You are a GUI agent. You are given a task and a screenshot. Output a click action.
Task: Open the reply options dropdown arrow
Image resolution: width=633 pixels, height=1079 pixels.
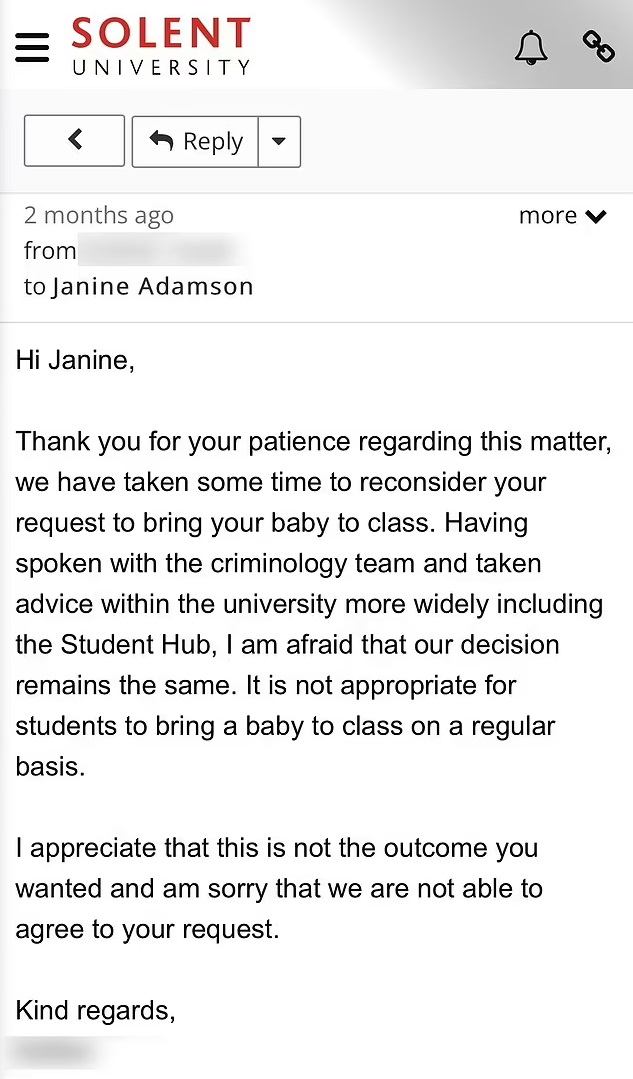[x=279, y=142]
